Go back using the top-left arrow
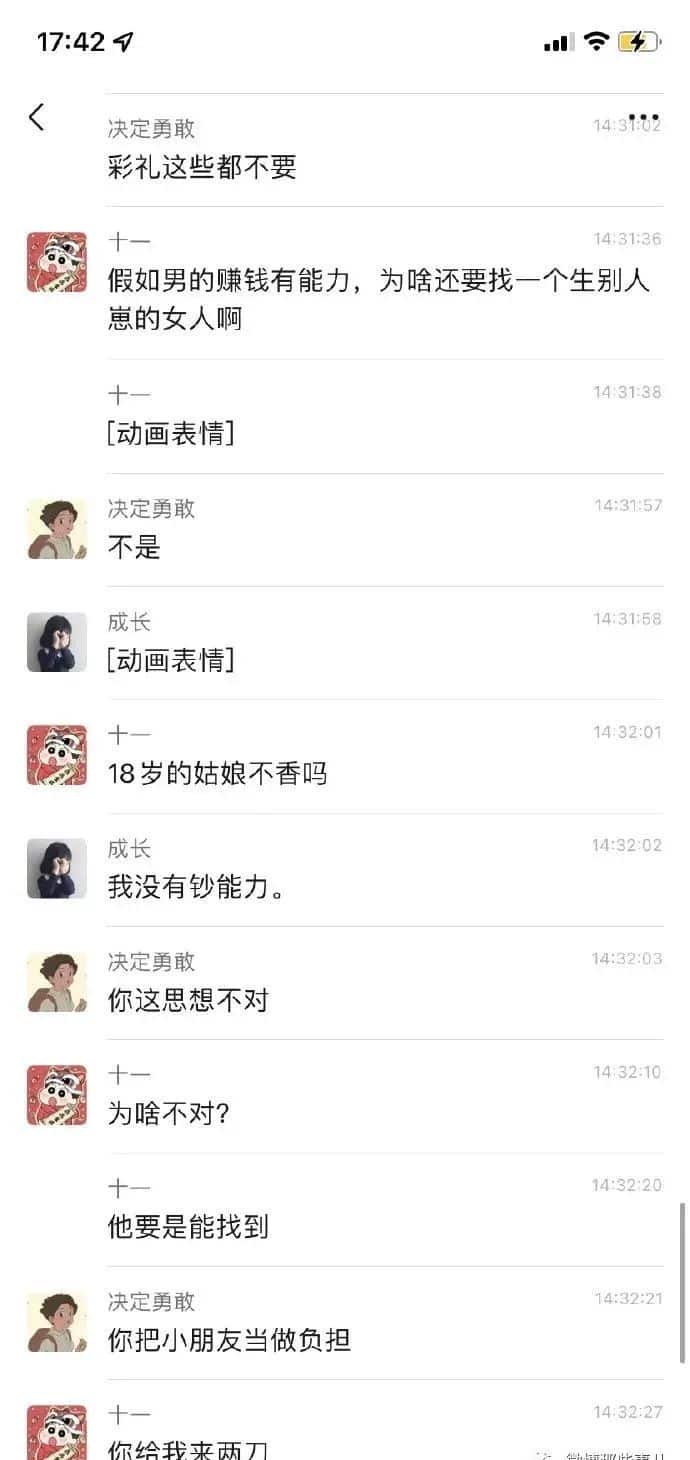Image resolution: width=690 pixels, height=1460 pixels. [x=37, y=117]
